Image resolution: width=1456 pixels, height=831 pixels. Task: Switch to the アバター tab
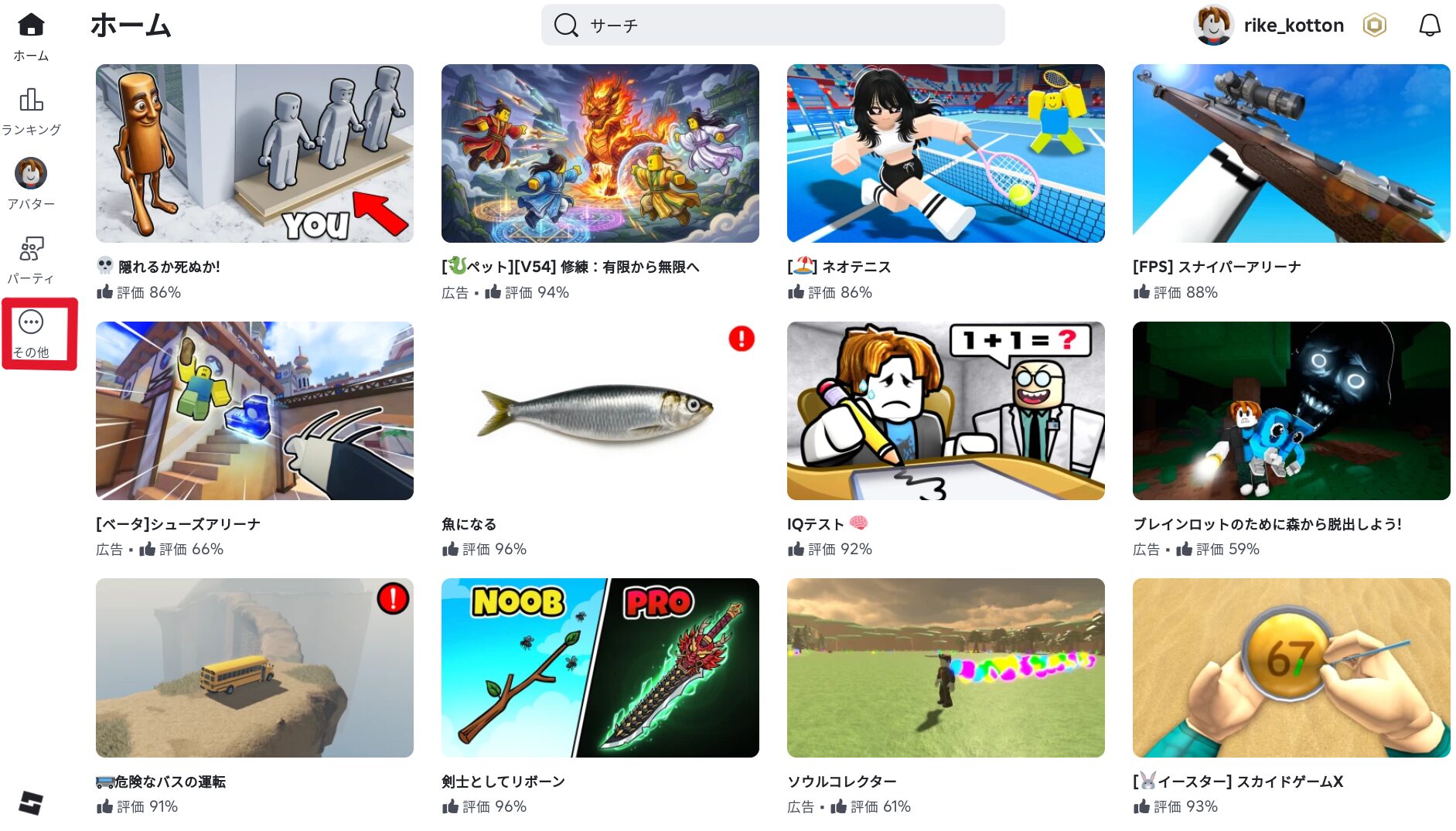coord(31,183)
